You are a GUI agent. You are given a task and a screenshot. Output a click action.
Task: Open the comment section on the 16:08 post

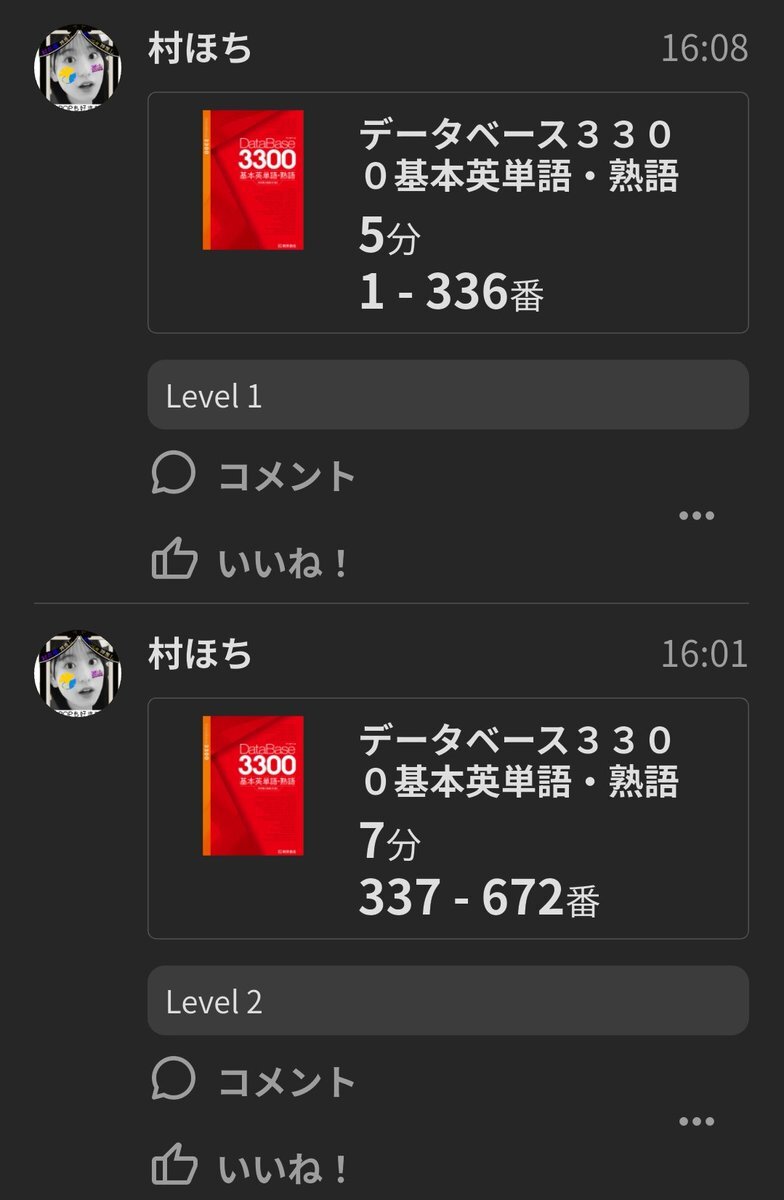tap(253, 475)
